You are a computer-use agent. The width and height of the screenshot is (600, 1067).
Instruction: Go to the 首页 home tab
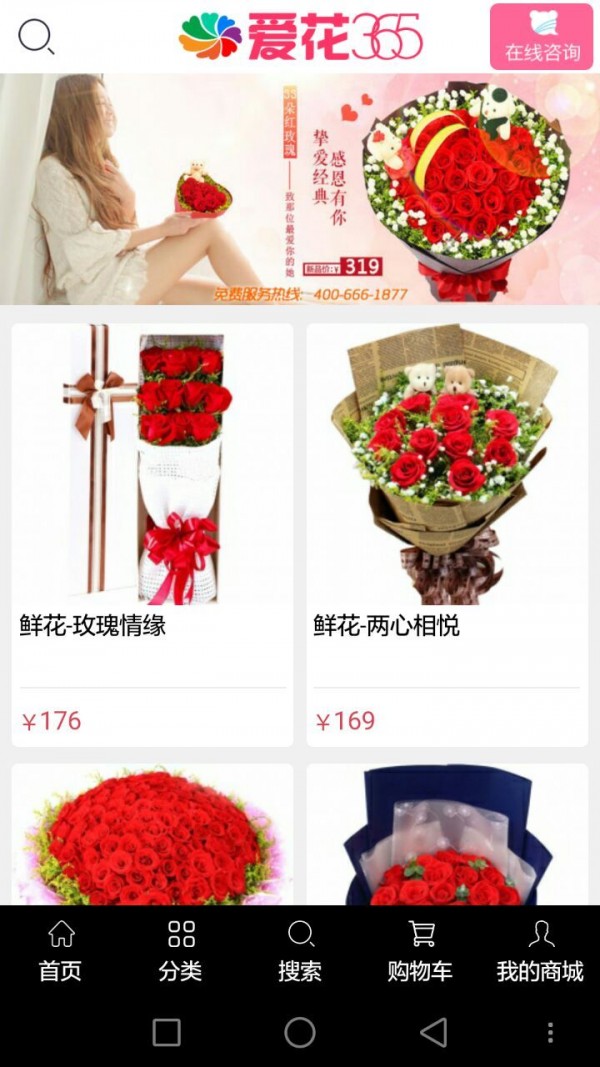tap(61, 951)
